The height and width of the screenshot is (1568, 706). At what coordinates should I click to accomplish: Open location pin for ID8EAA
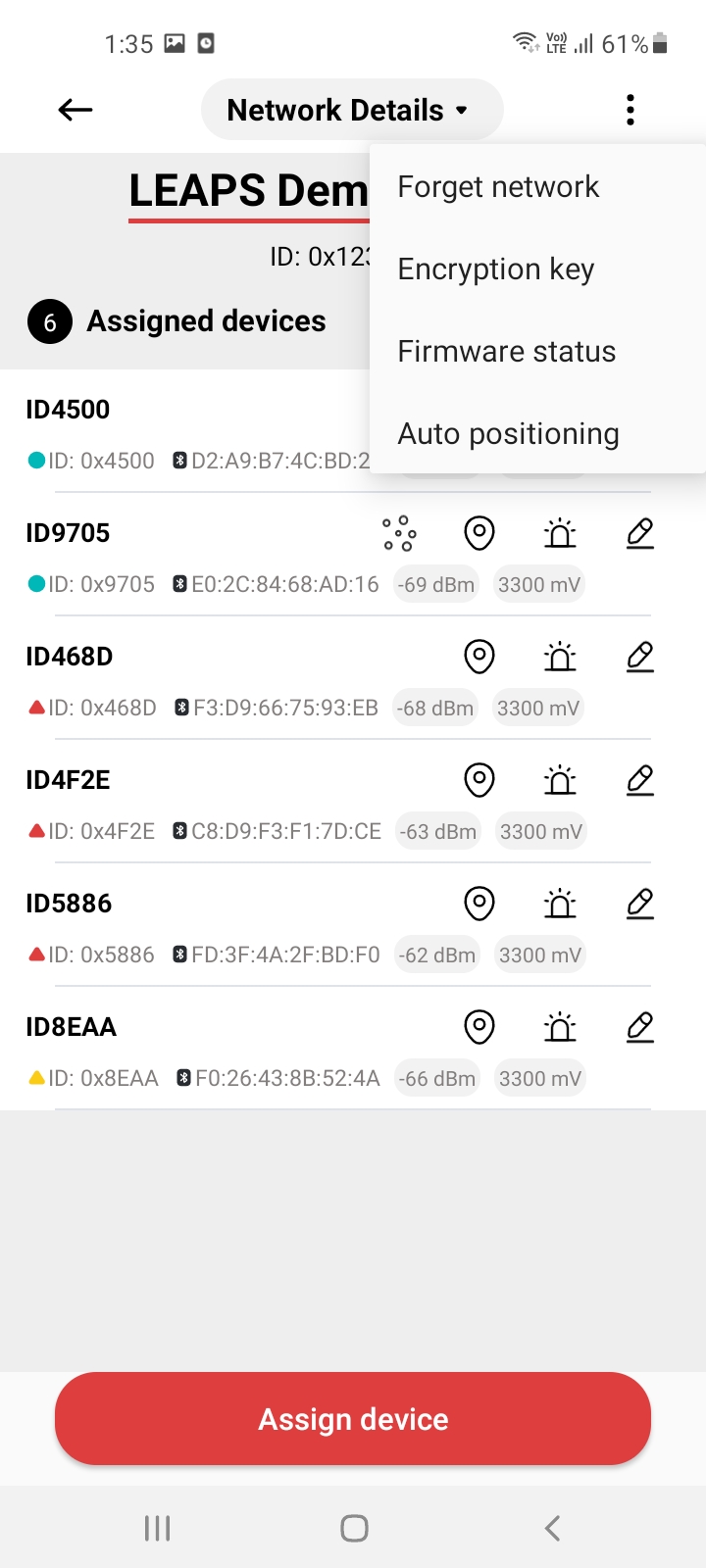[479, 1027]
